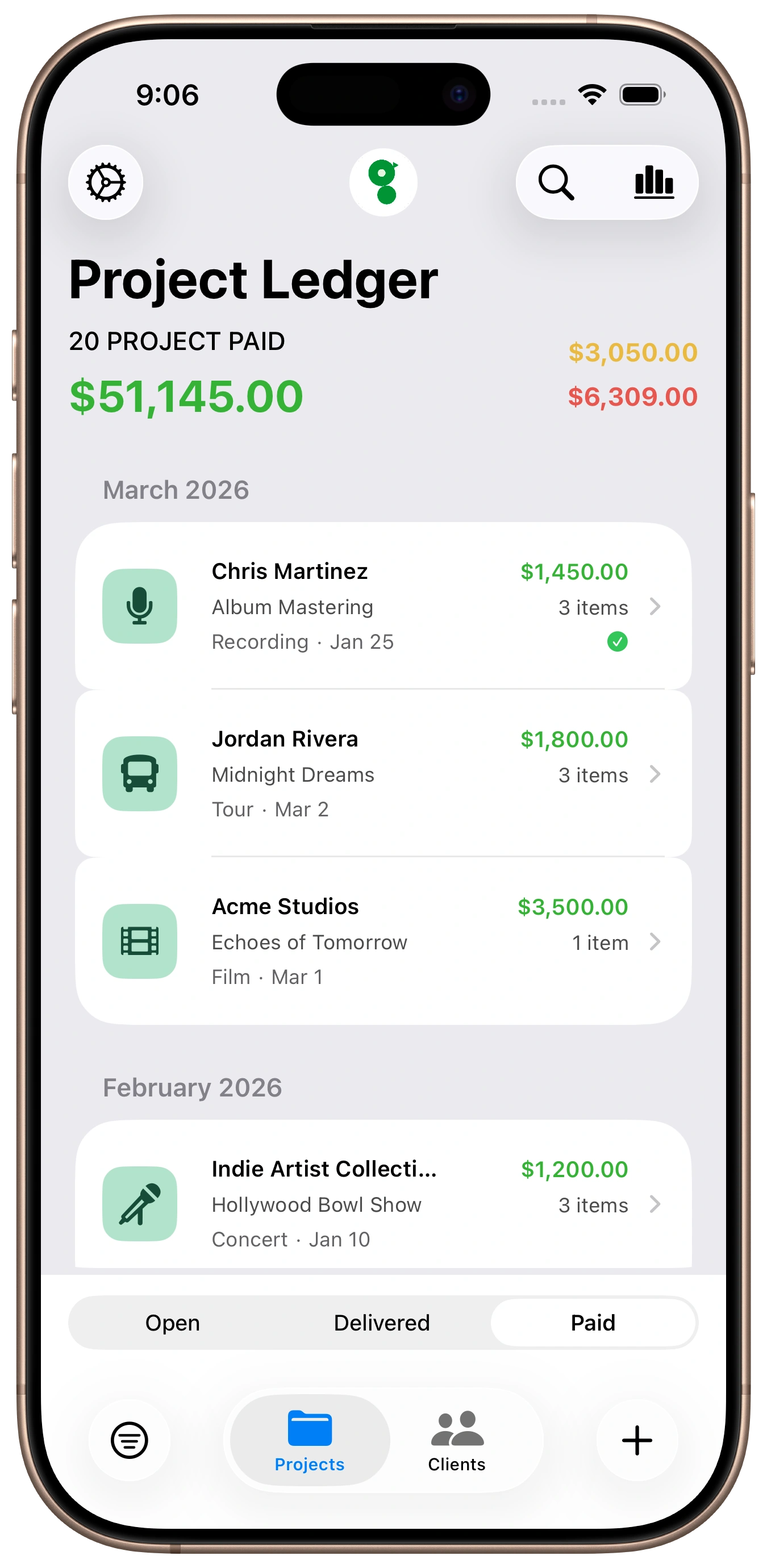Open the search icon
Image resolution: width=767 pixels, height=1568 pixels.
556,183
